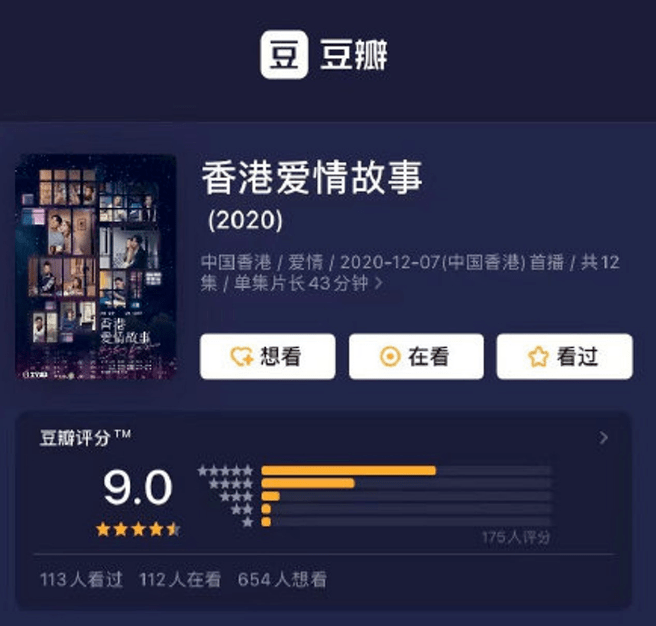Image resolution: width=656 pixels, height=626 pixels.
Task: Expand the show details after 单集片长43分钟
Action: (x=379, y=284)
